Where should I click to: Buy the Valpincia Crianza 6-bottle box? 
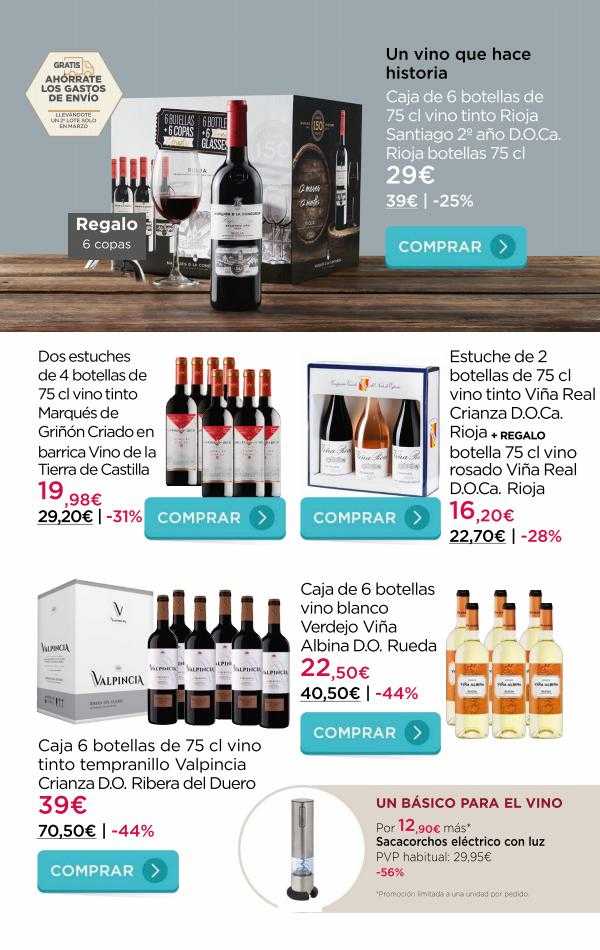point(107,871)
